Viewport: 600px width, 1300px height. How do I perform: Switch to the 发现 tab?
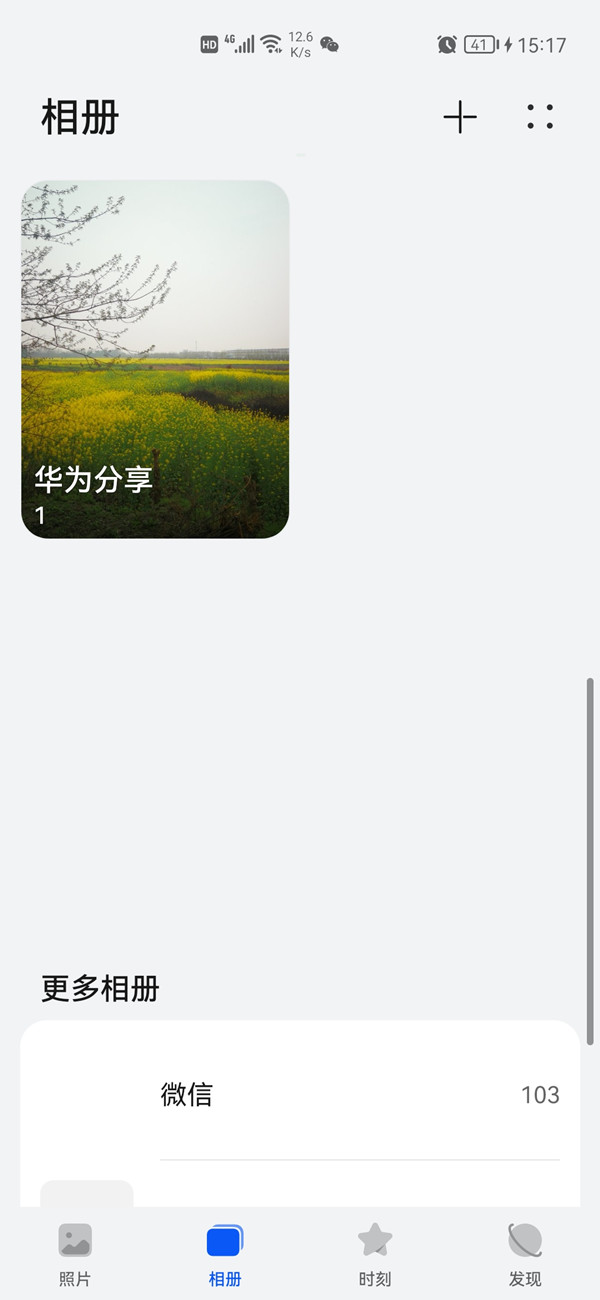(x=525, y=1254)
